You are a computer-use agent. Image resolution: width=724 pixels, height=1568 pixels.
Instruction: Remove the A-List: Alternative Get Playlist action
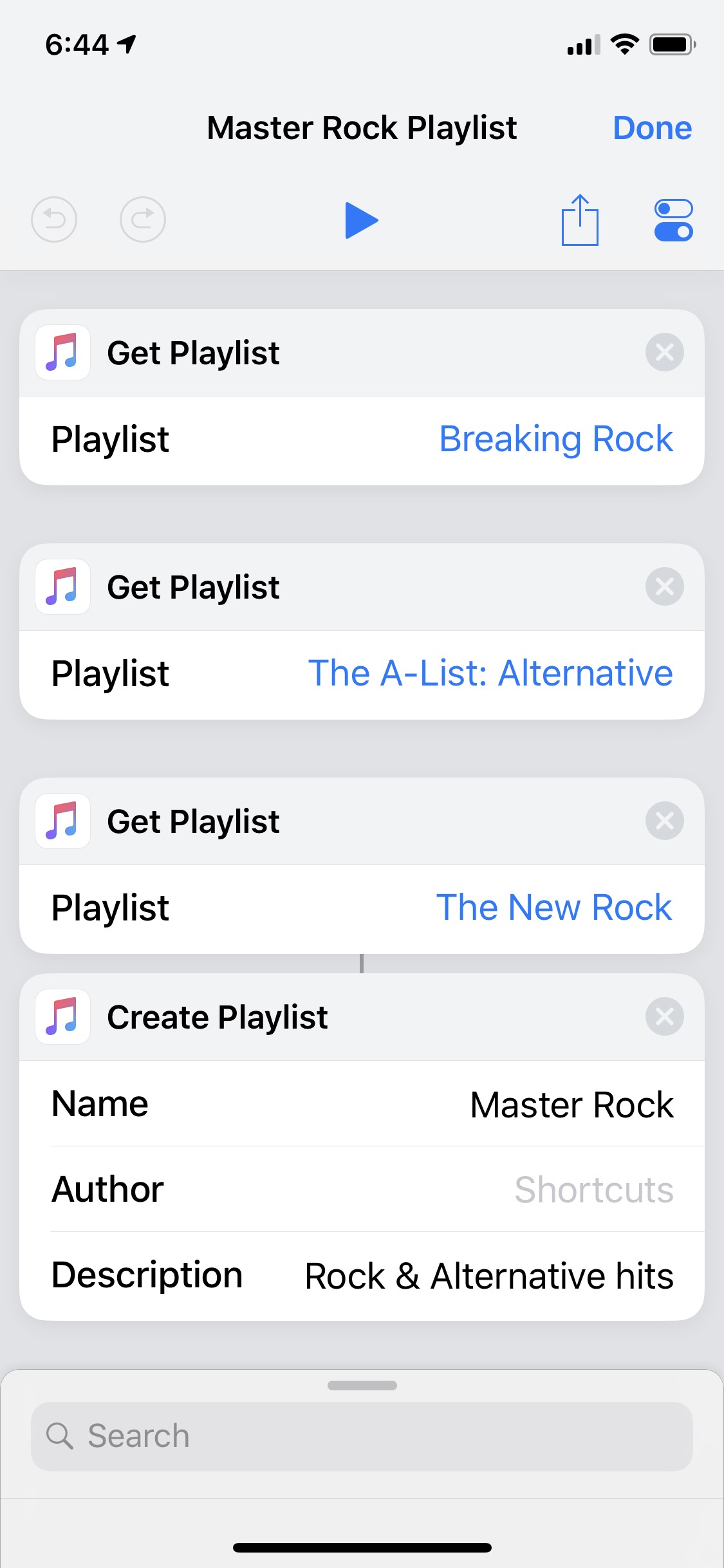click(664, 587)
